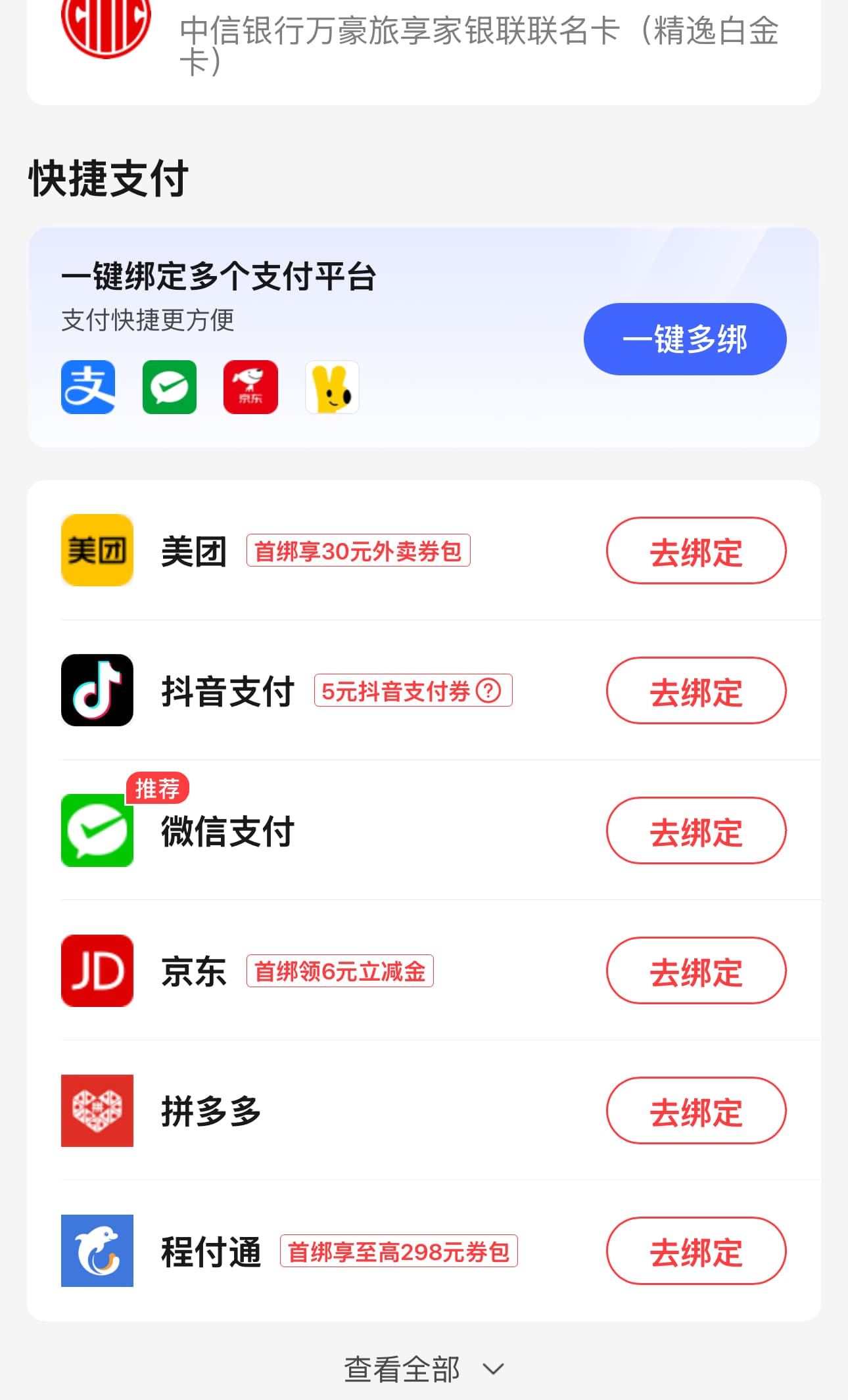848x1400 pixels.
Task: Bind card to 抖音支付
Action: tap(695, 691)
